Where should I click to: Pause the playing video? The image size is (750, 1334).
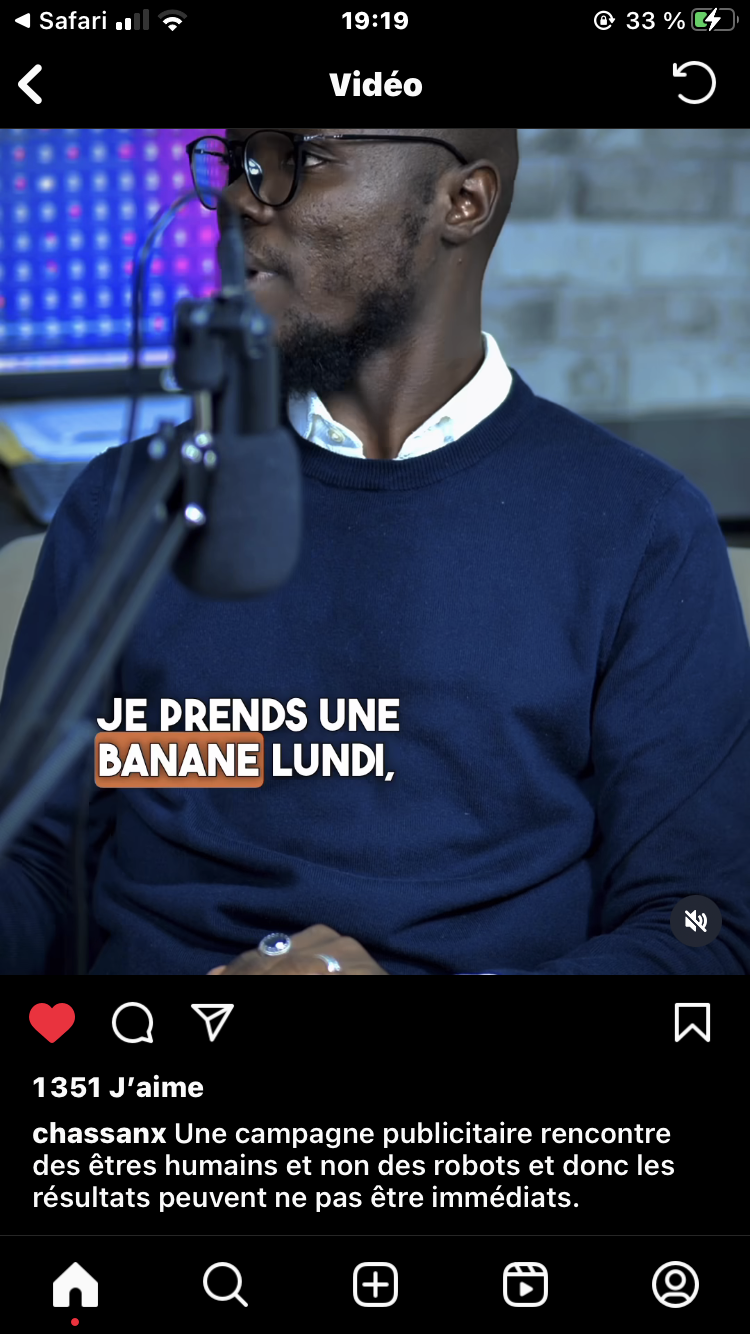click(x=375, y=552)
